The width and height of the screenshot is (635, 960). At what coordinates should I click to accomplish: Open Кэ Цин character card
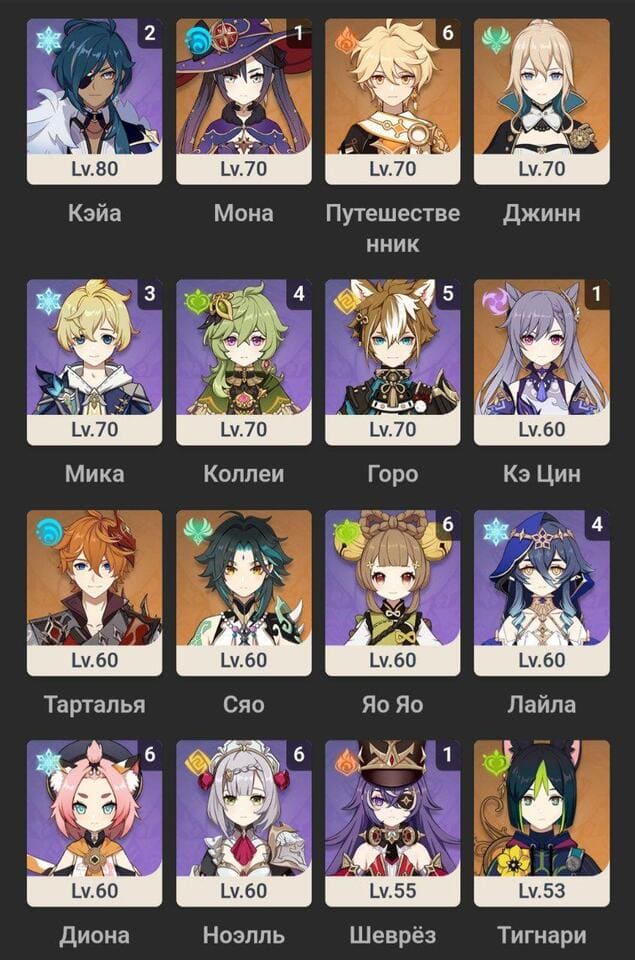[x=541, y=361]
